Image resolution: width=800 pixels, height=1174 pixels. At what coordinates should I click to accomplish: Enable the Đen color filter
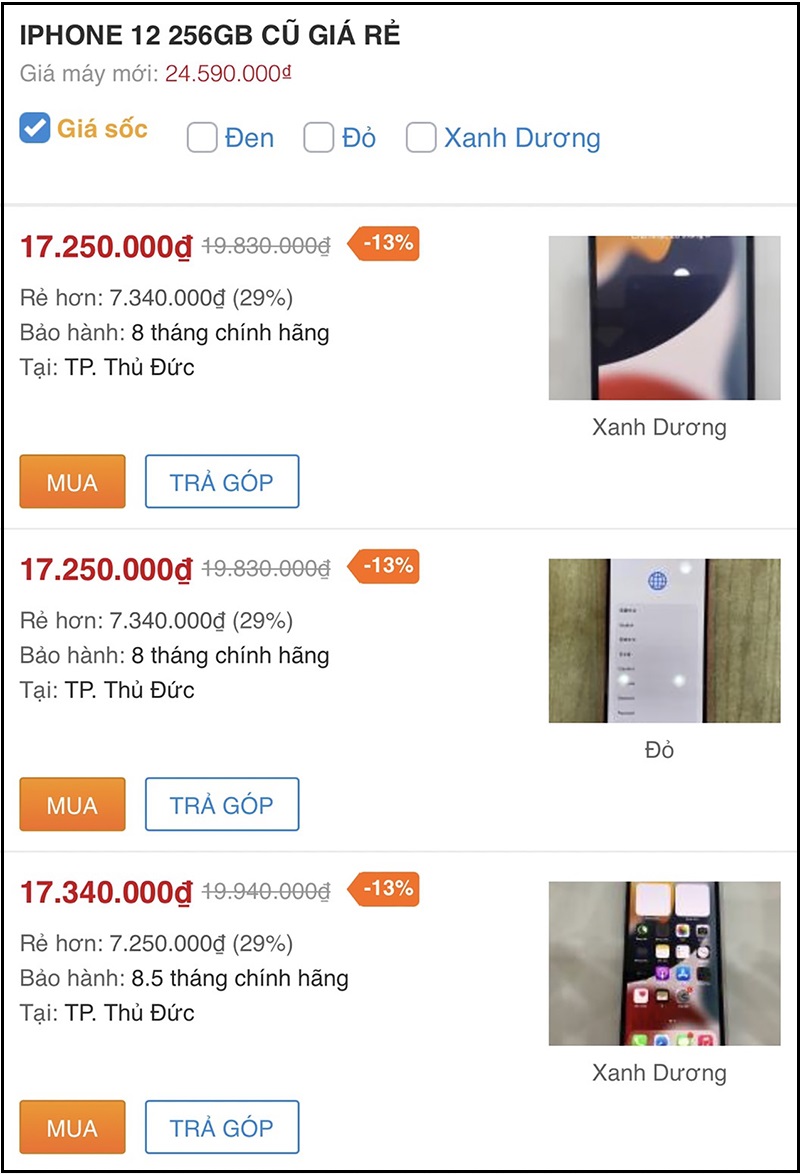point(202,139)
